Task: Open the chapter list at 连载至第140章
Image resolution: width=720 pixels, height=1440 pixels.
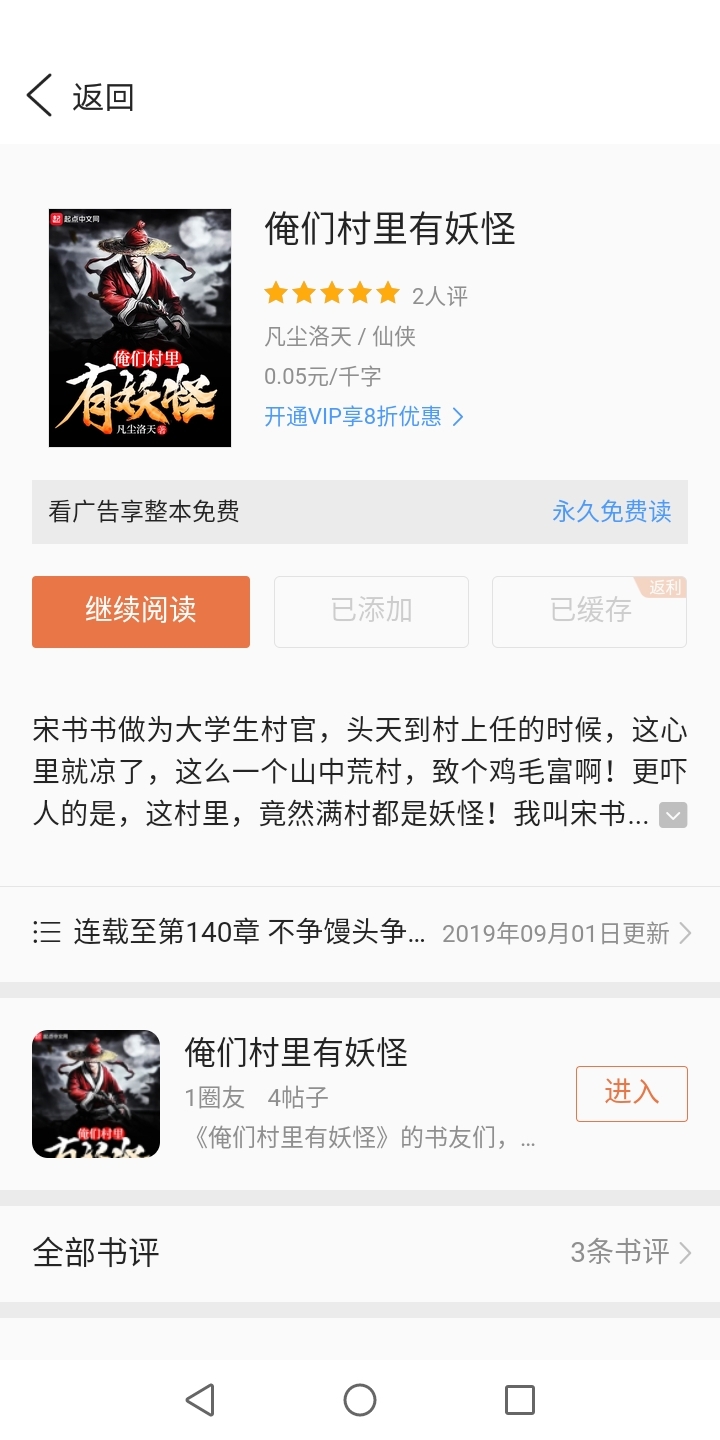Action: click(x=360, y=933)
